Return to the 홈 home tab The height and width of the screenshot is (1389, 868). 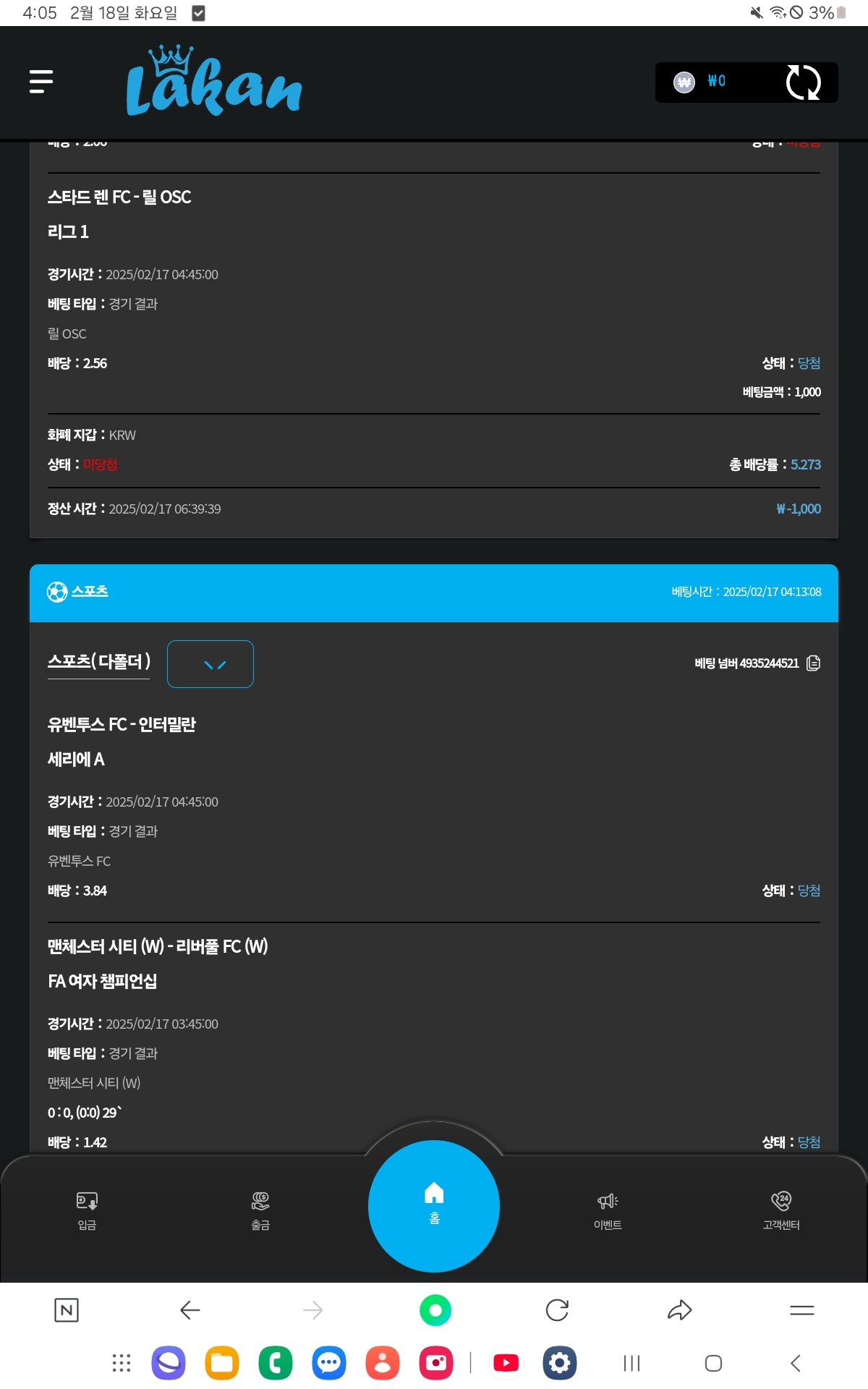pyautogui.click(x=434, y=1205)
